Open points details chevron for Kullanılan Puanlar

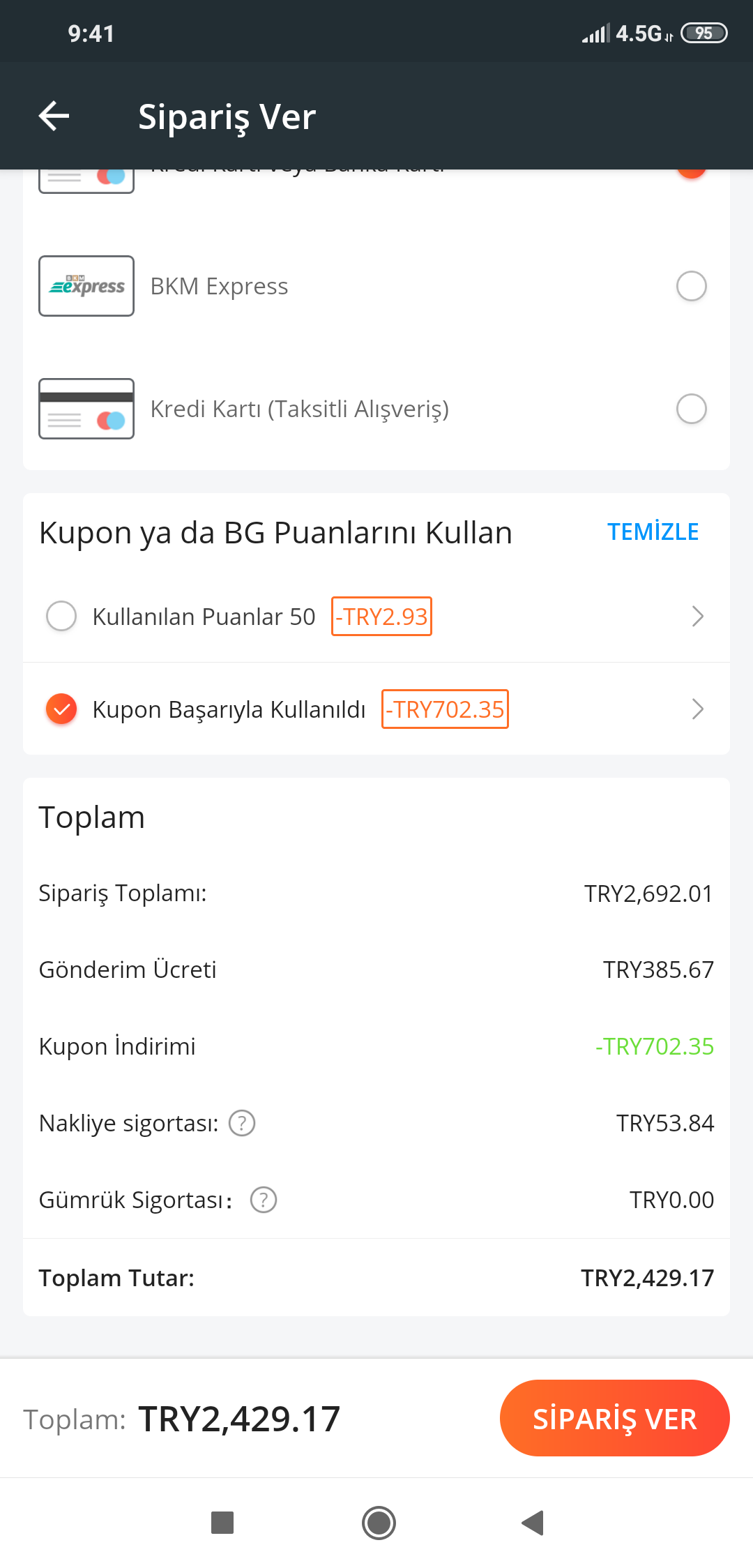pyautogui.click(x=697, y=616)
